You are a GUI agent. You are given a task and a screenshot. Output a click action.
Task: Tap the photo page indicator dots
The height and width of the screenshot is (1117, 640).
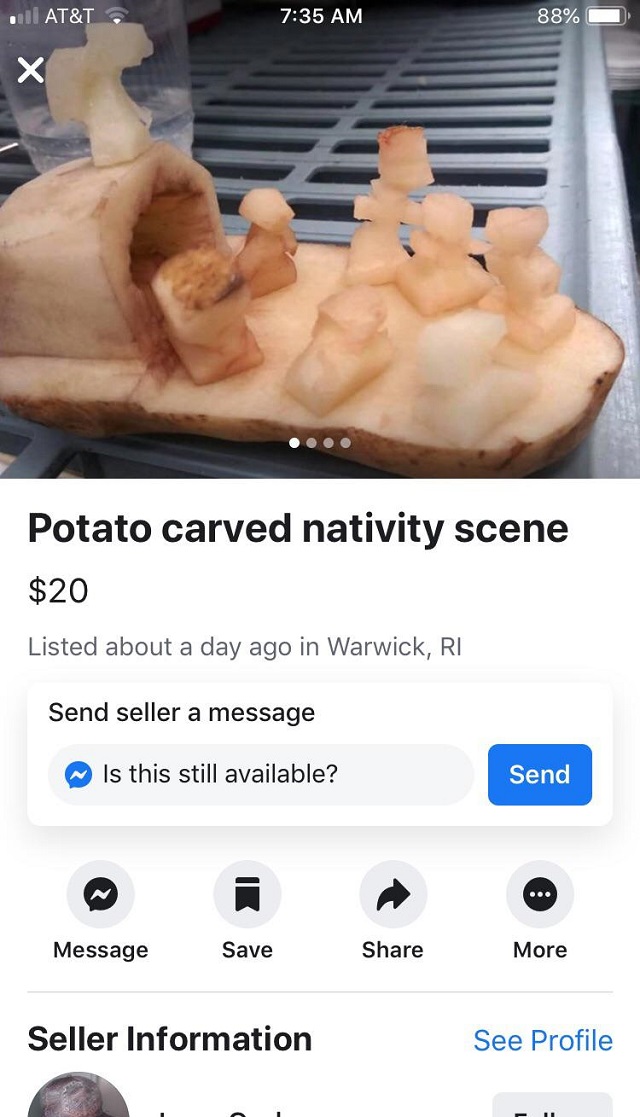point(320,443)
